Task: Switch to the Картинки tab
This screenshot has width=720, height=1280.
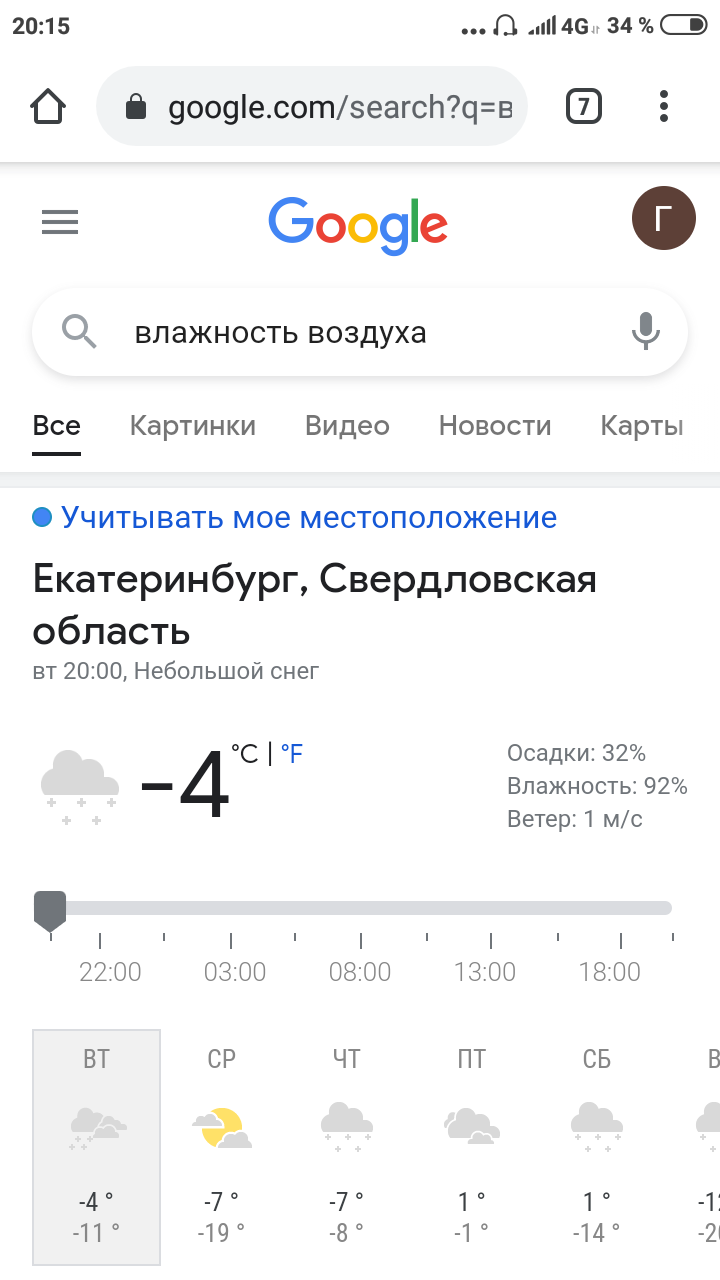Action: pyautogui.click(x=193, y=426)
